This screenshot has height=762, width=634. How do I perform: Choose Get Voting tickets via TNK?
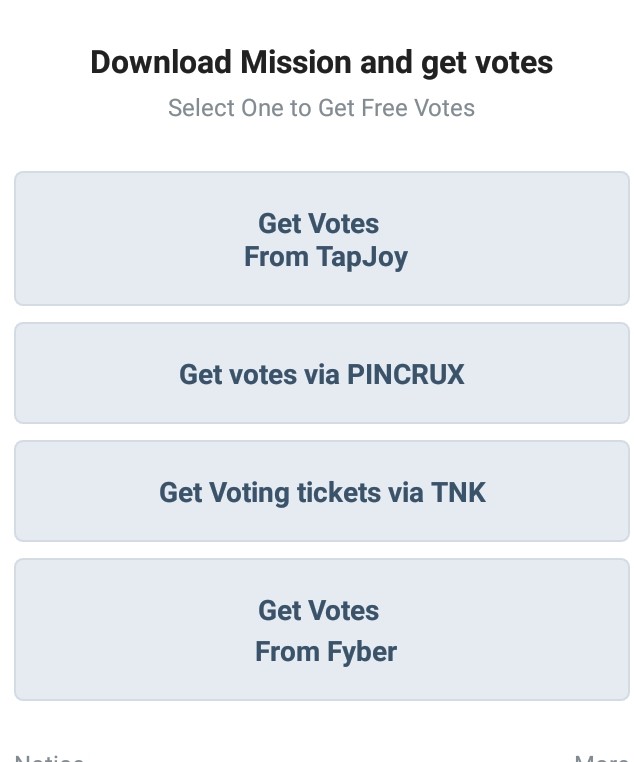[322, 492]
